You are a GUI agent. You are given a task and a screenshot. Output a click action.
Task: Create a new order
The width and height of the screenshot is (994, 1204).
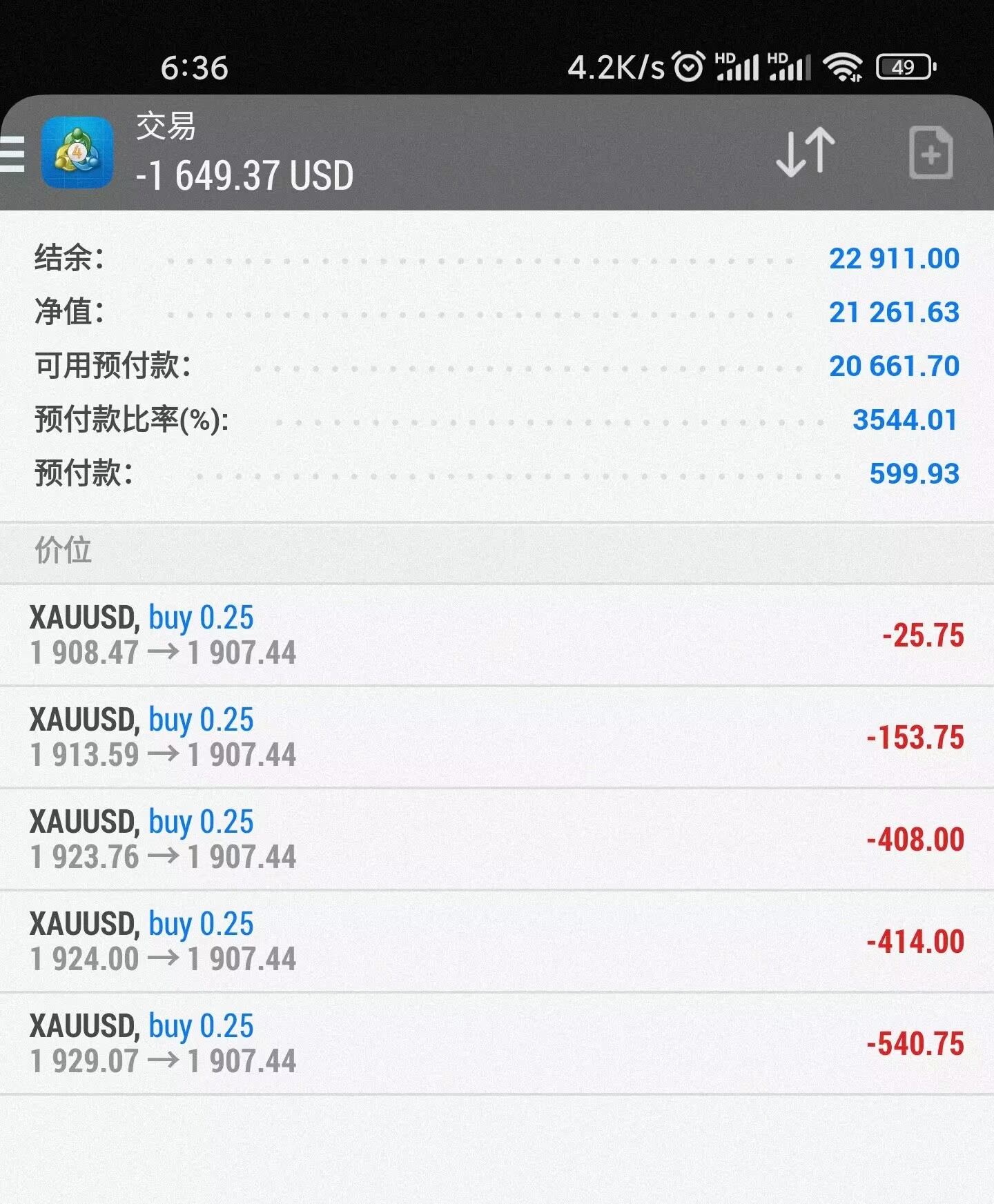coord(930,152)
